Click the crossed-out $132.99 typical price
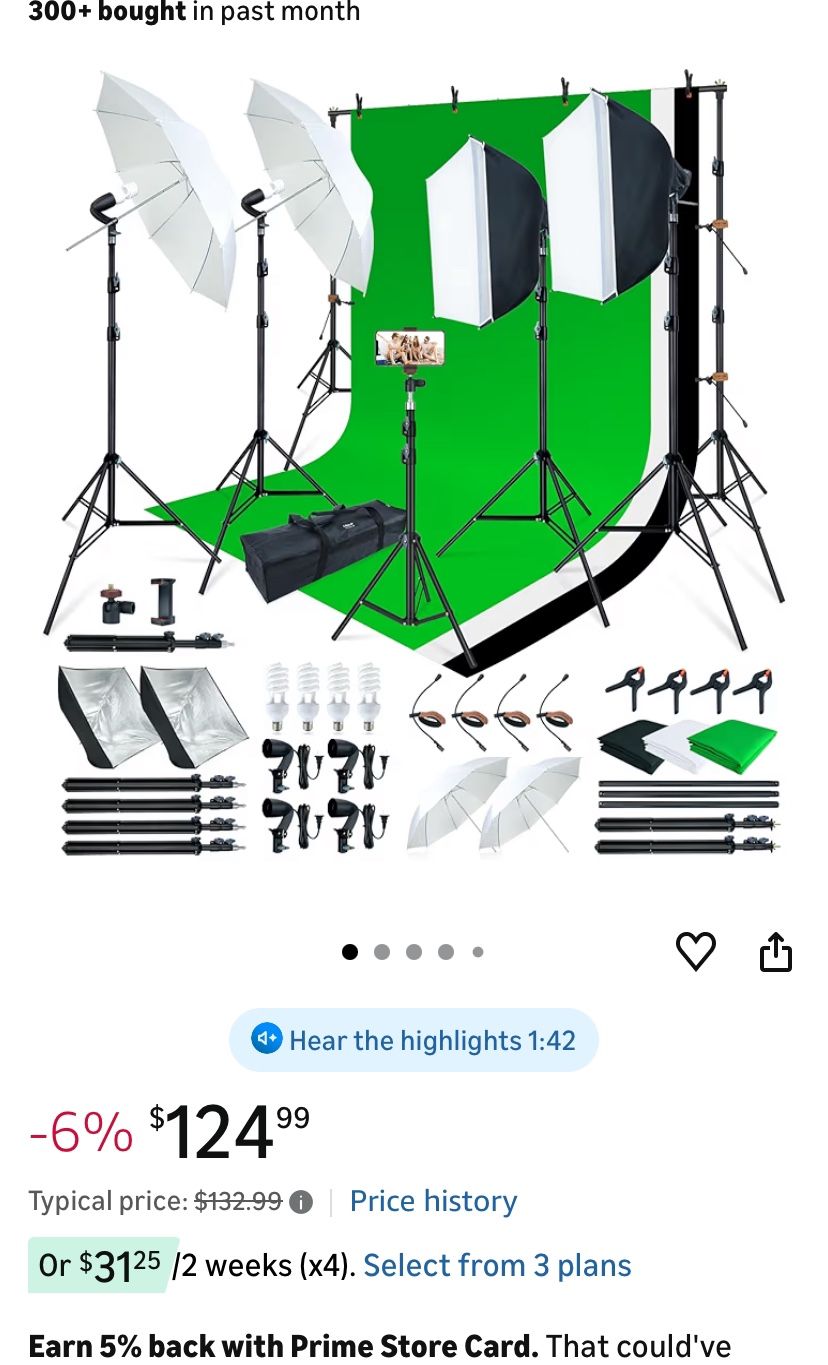The image size is (828, 1365). (x=240, y=1201)
